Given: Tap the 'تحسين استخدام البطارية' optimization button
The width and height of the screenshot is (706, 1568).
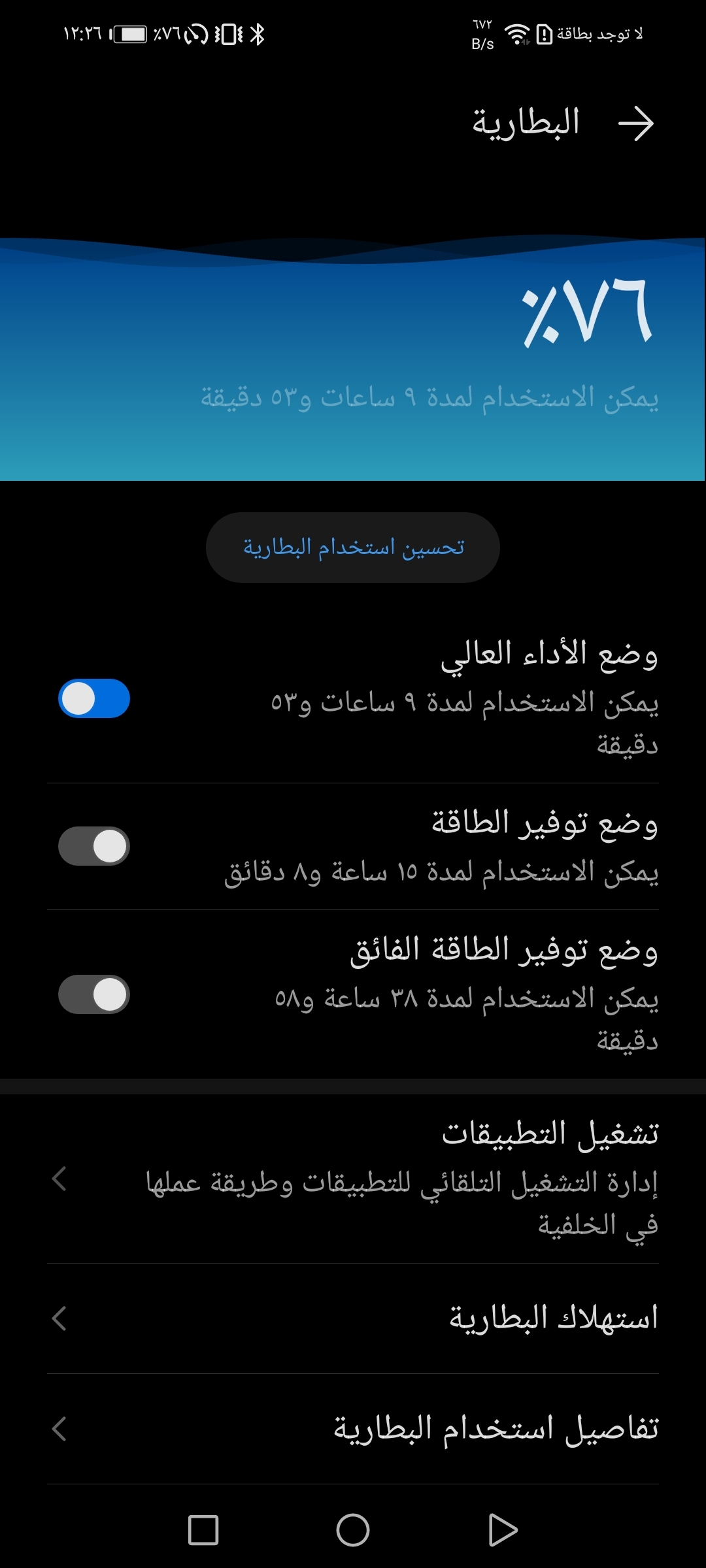Looking at the screenshot, I should pos(353,549).
